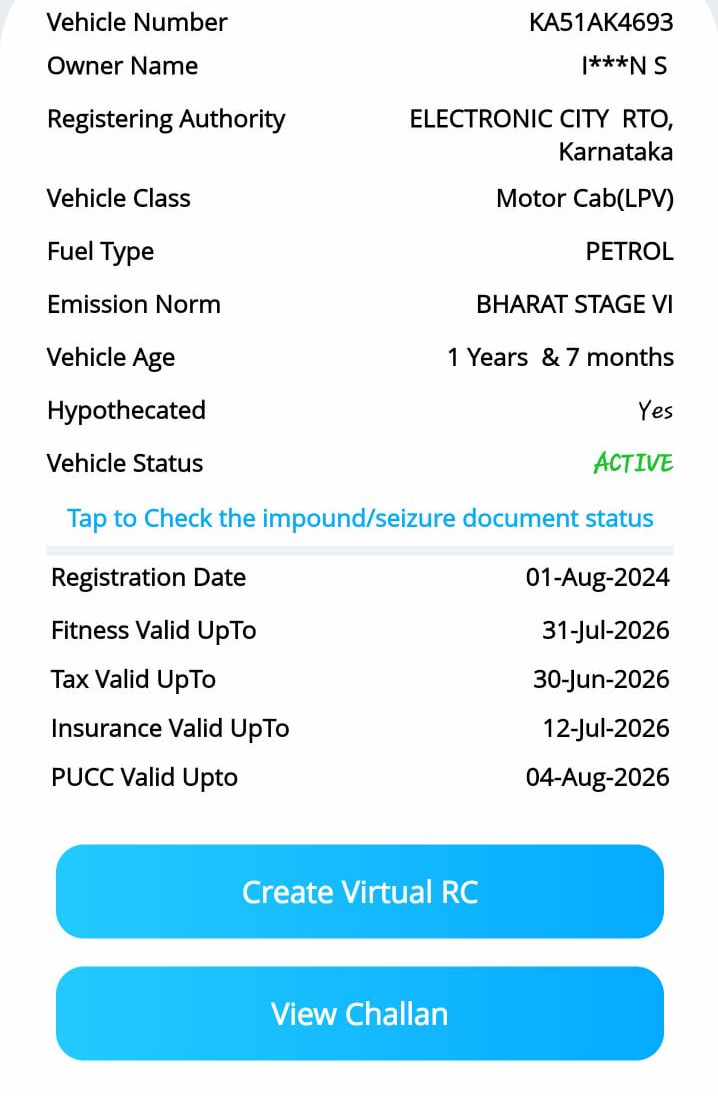The width and height of the screenshot is (718, 1111).
Task: Create a Virtual RC
Action: click(360, 891)
